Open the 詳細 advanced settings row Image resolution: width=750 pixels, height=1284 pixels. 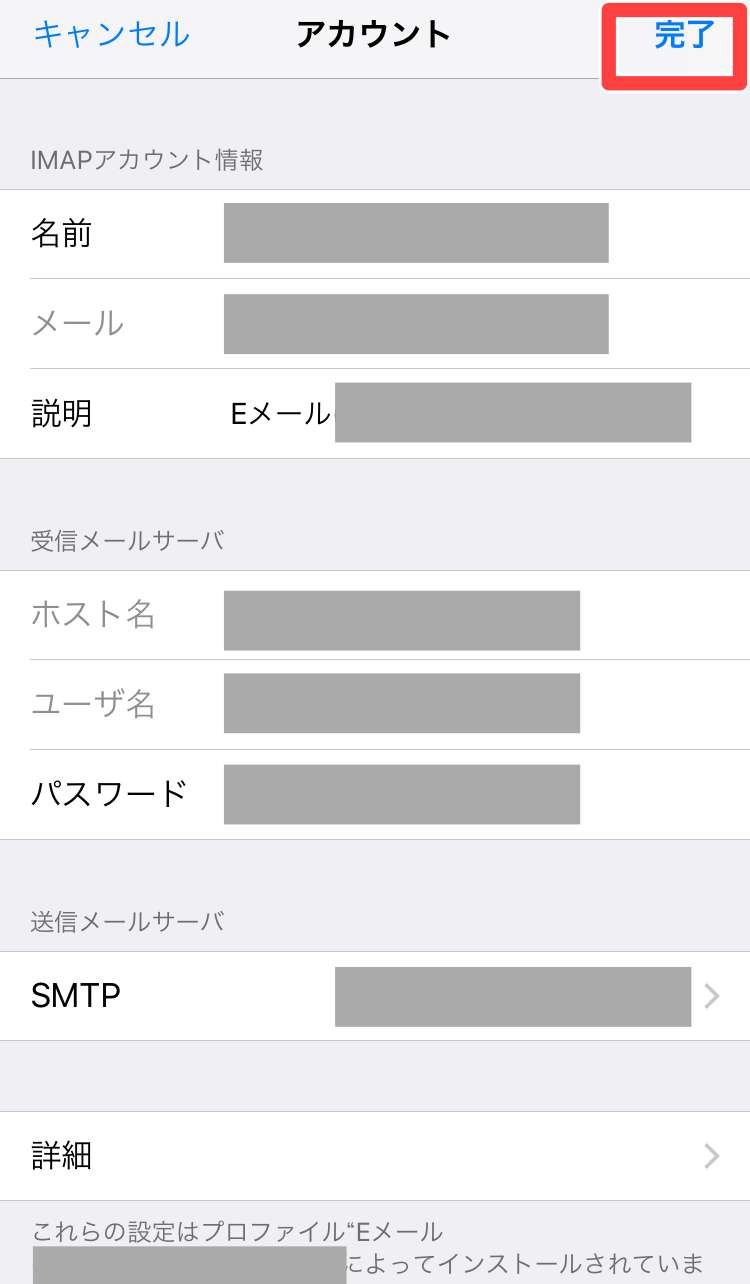(375, 1156)
